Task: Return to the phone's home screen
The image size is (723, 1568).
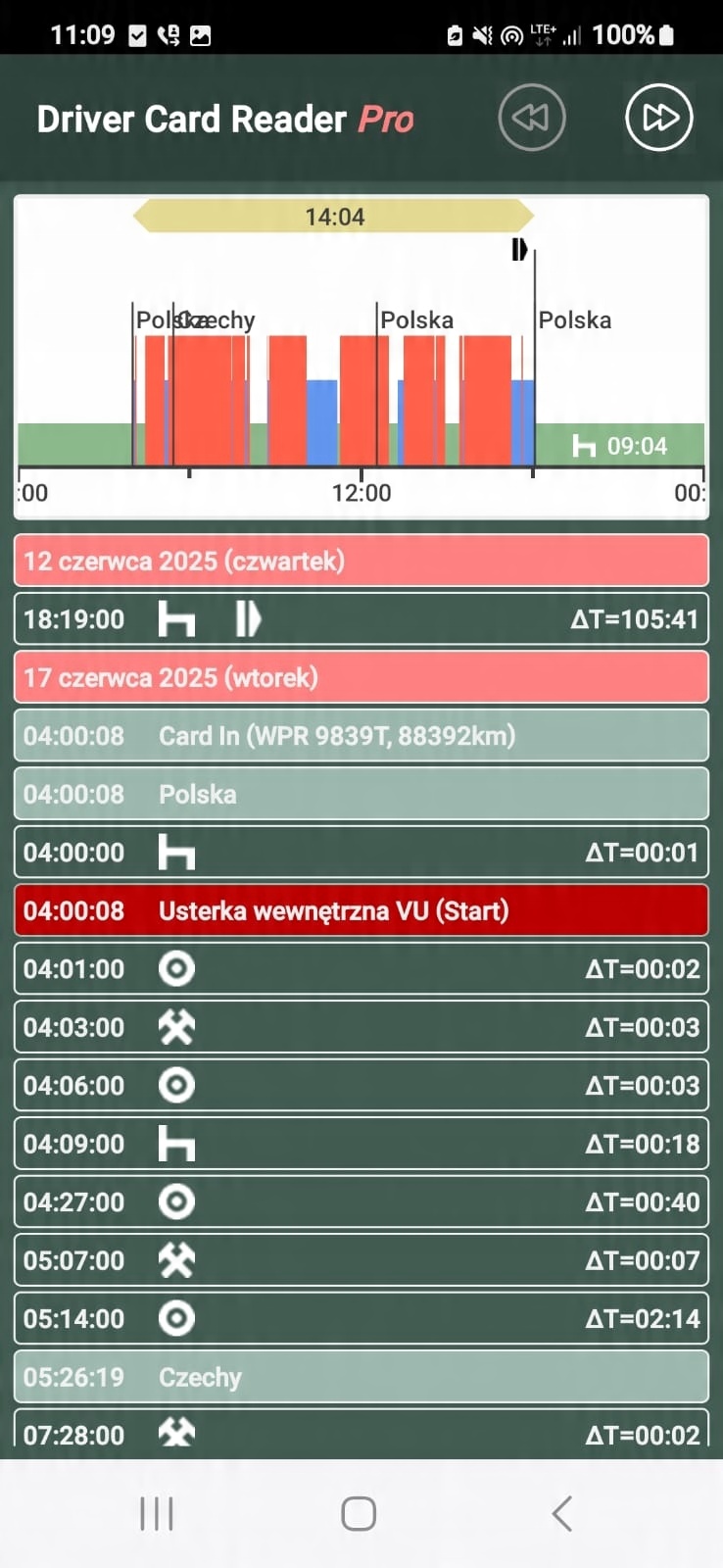Action: tap(359, 1513)
